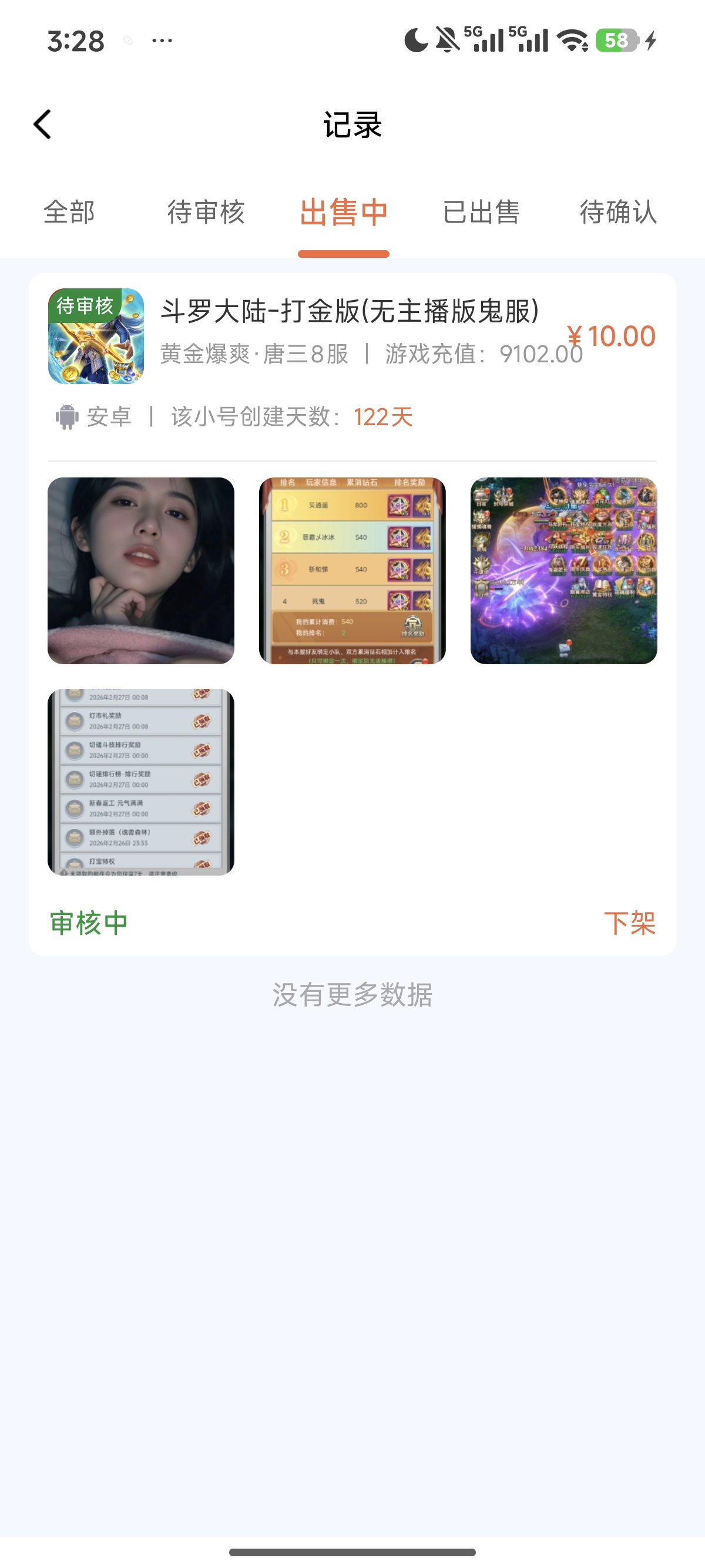Viewport: 705px width, 1568px height.
Task: Tap 下架 to delist the account
Action: (629, 923)
